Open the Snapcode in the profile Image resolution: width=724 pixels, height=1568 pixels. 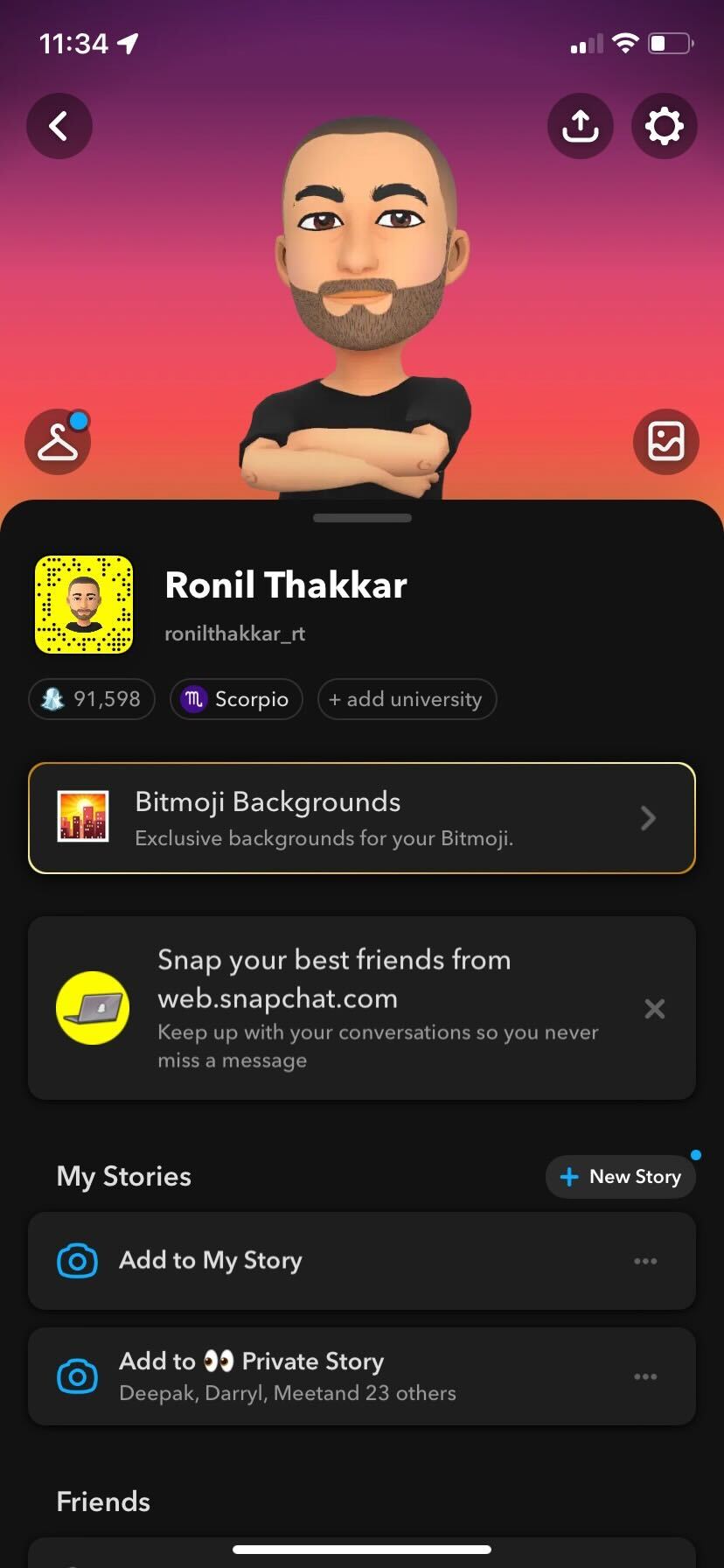coord(84,605)
